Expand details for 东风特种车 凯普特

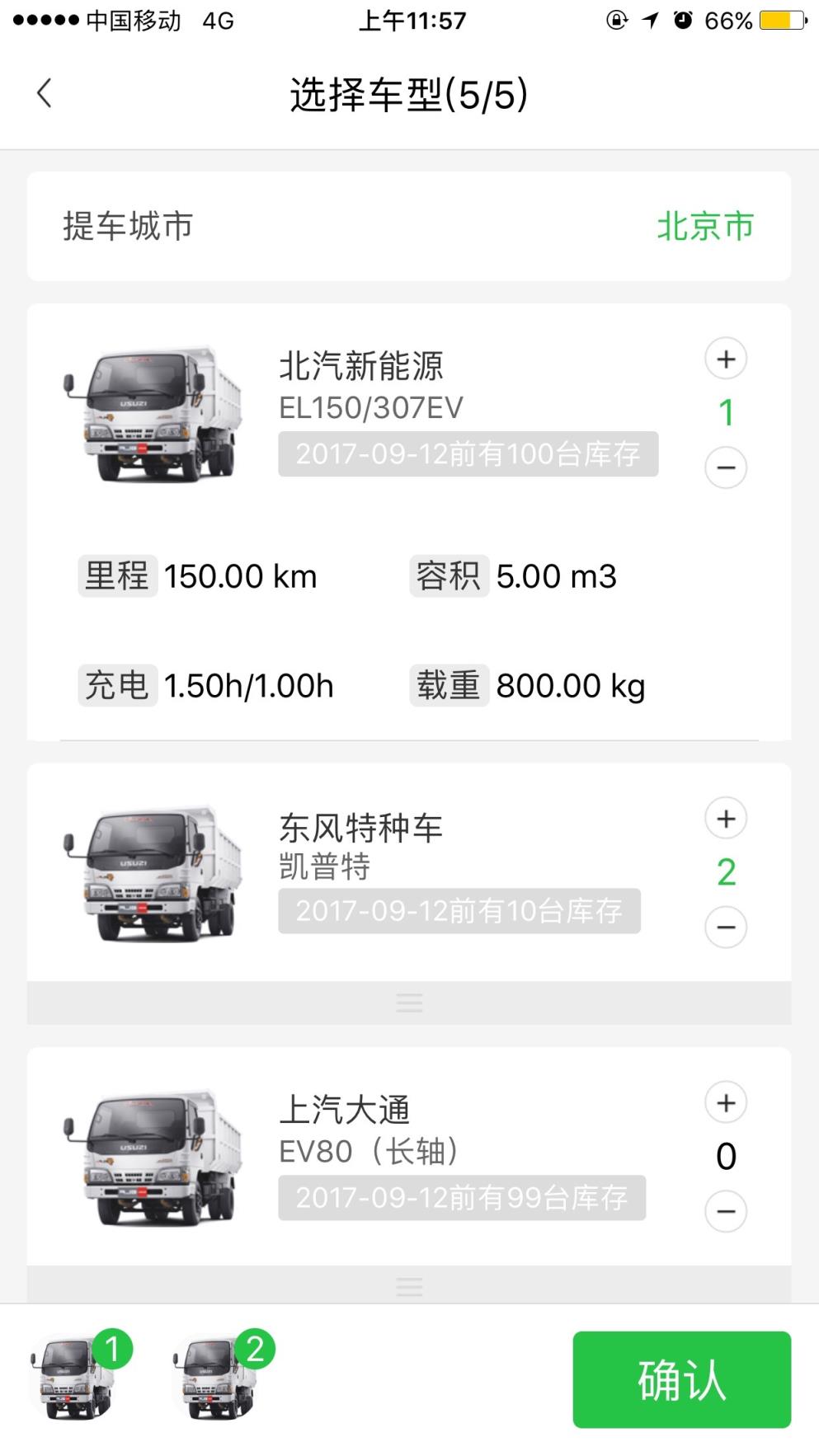pos(409,1003)
